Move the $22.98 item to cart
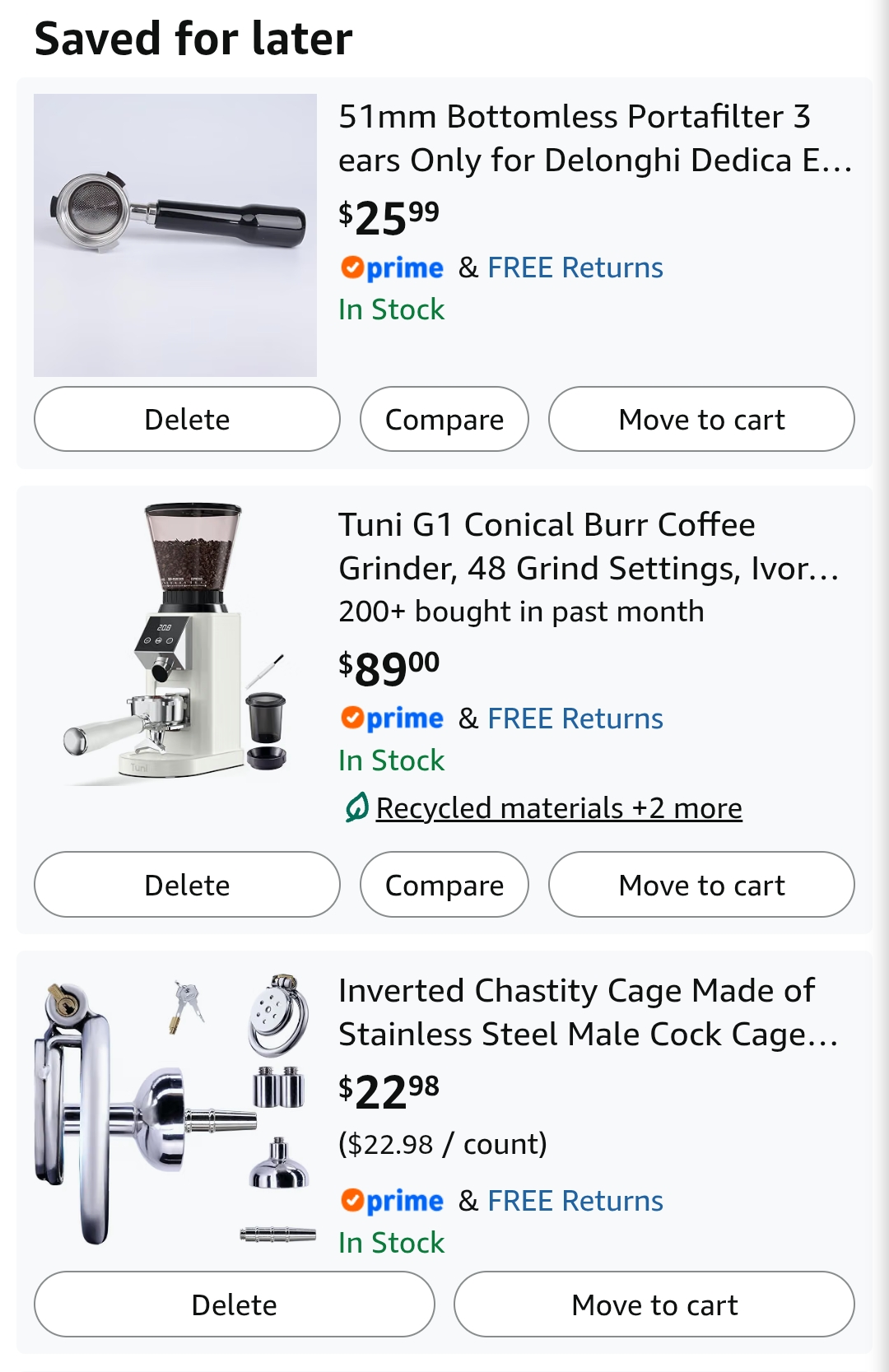 tap(654, 1305)
